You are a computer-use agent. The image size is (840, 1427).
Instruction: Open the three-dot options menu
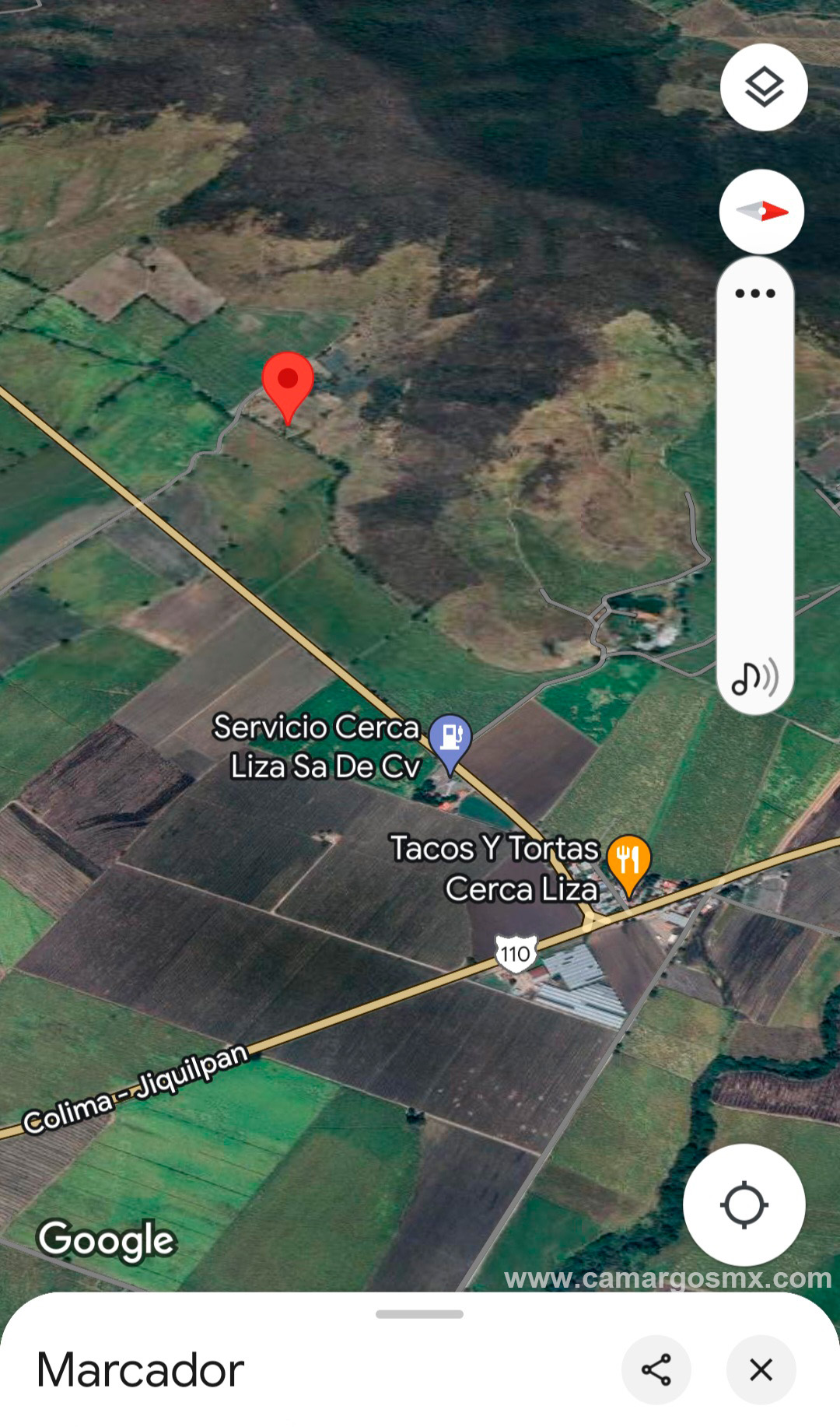pyautogui.click(x=754, y=293)
